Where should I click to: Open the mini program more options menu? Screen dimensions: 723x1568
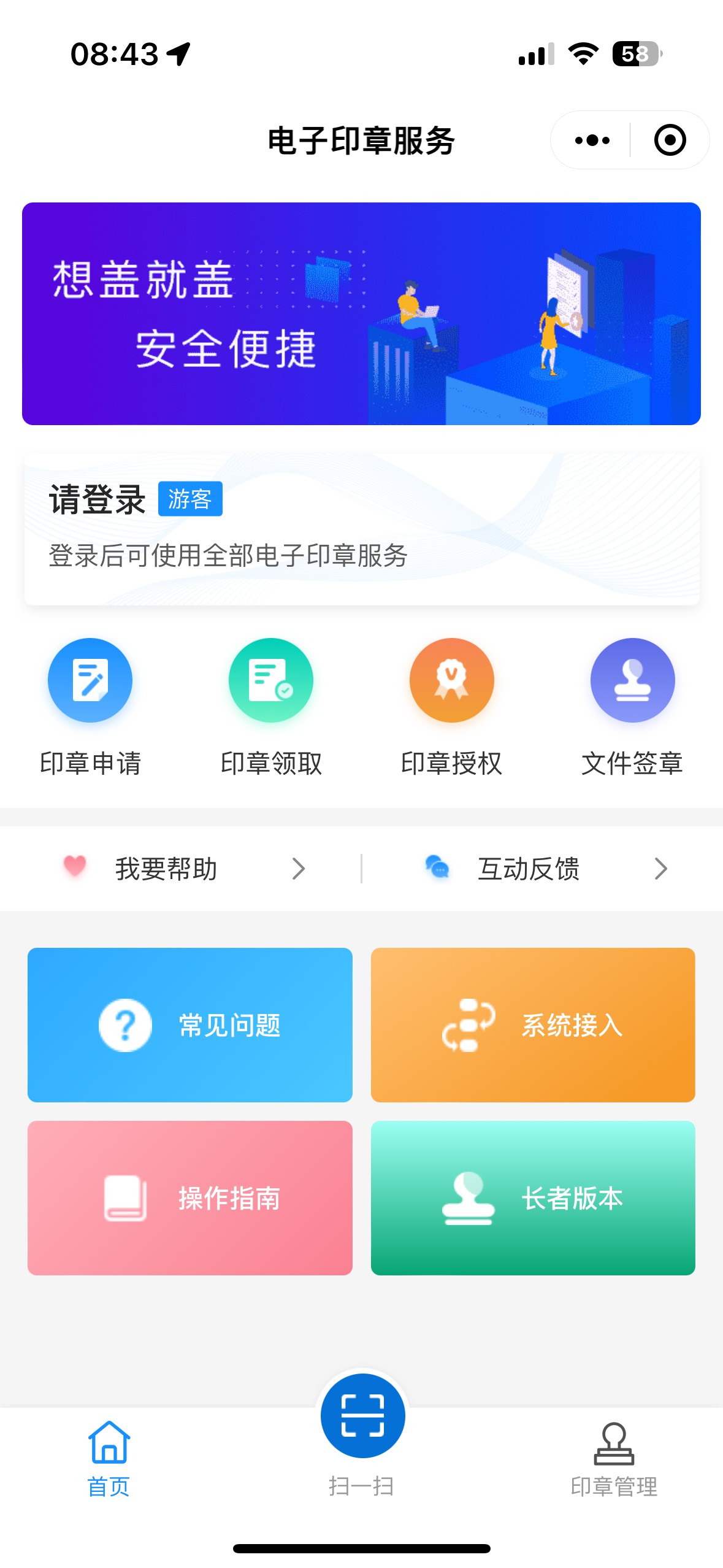coord(592,140)
